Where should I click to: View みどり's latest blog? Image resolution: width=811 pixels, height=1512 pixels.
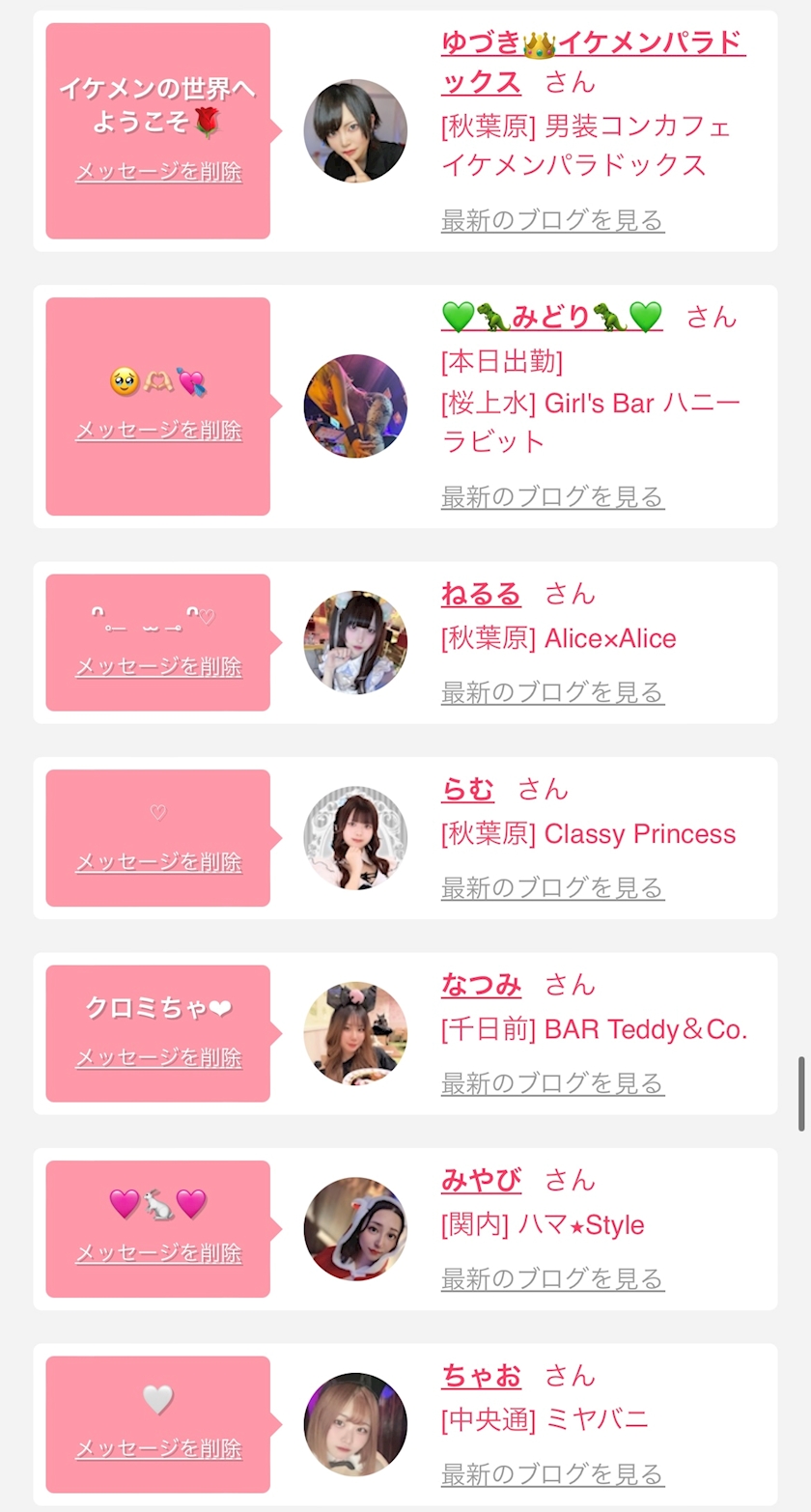552,497
